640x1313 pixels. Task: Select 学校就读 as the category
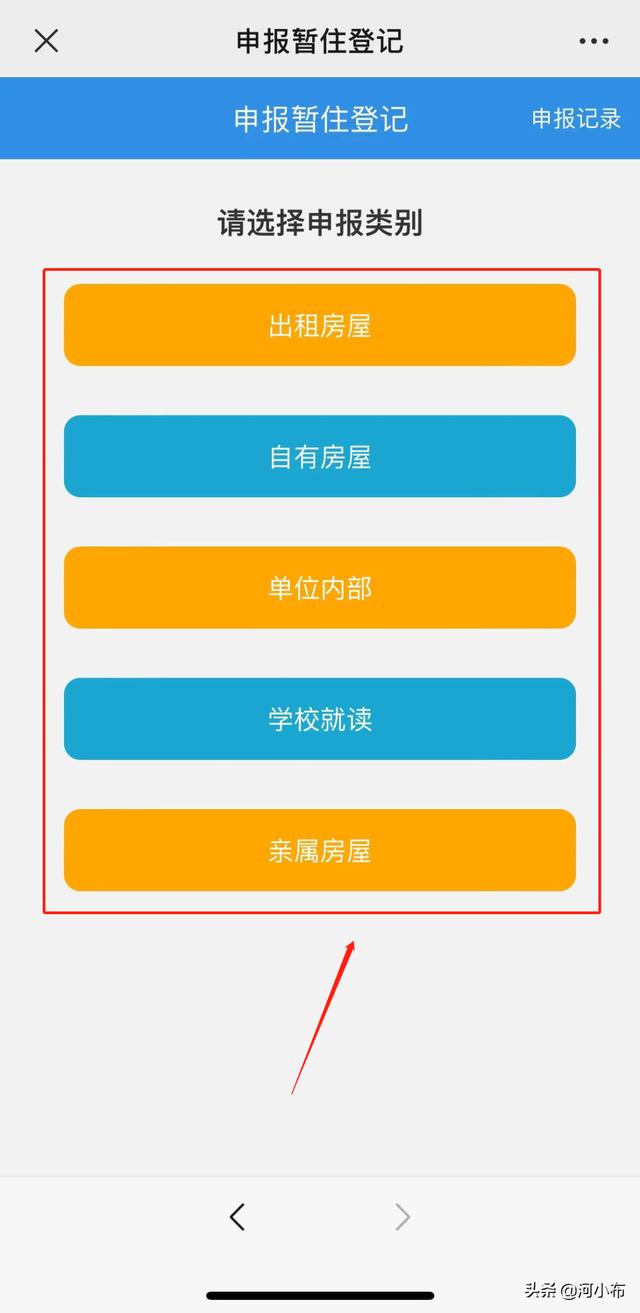[320, 719]
